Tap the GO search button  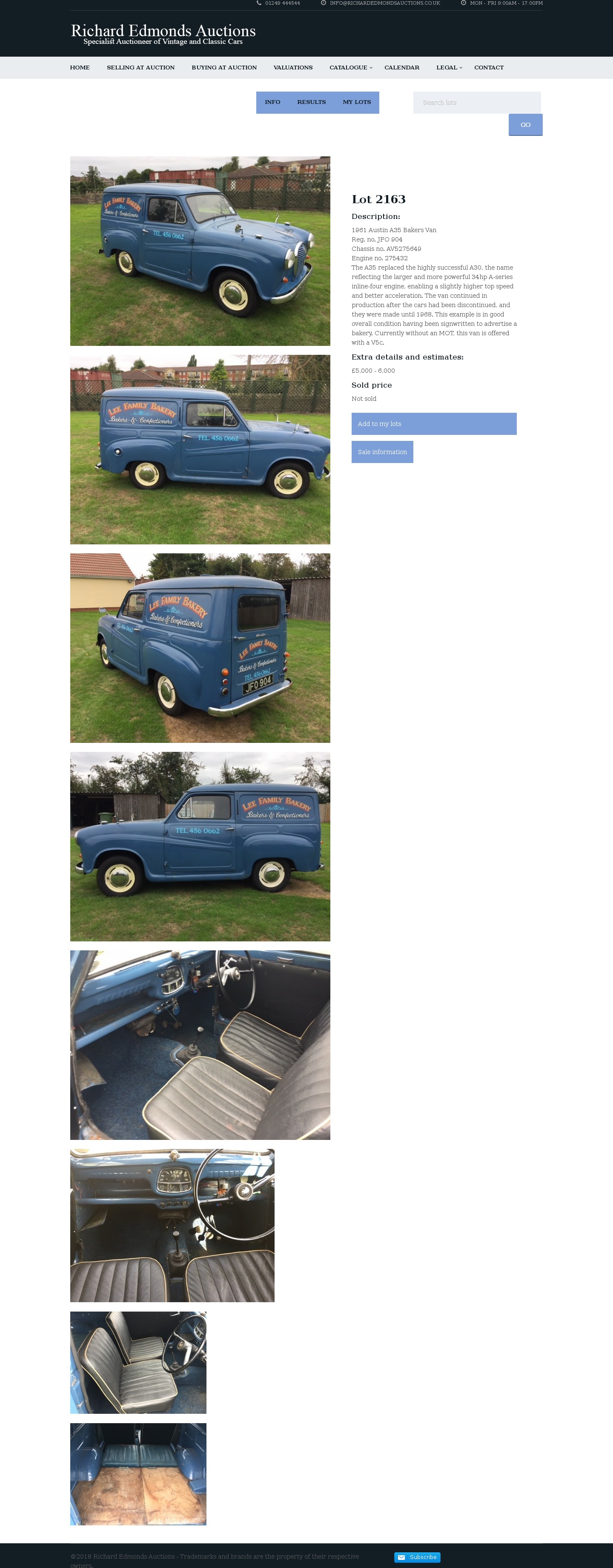point(525,125)
